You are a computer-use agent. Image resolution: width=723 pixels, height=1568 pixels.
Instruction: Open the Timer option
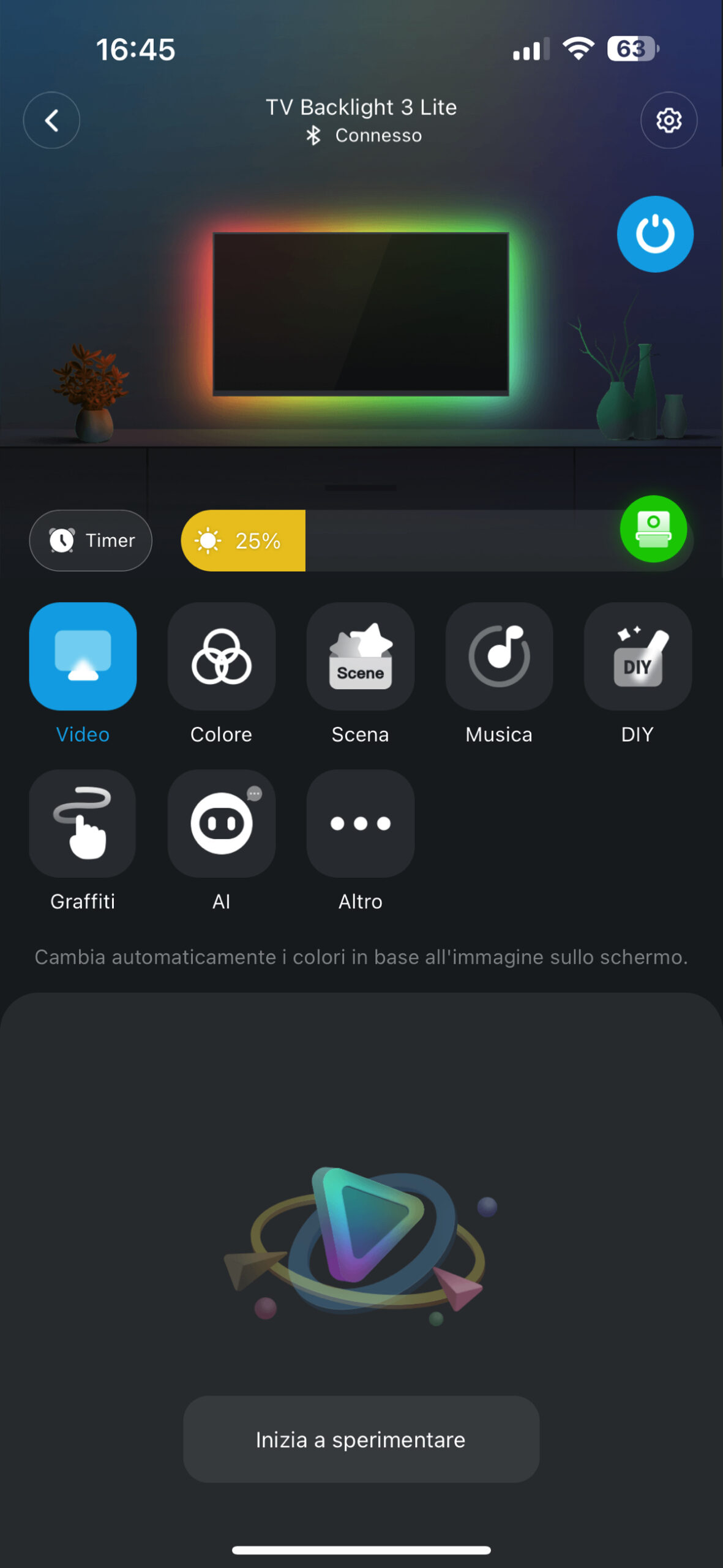point(91,540)
